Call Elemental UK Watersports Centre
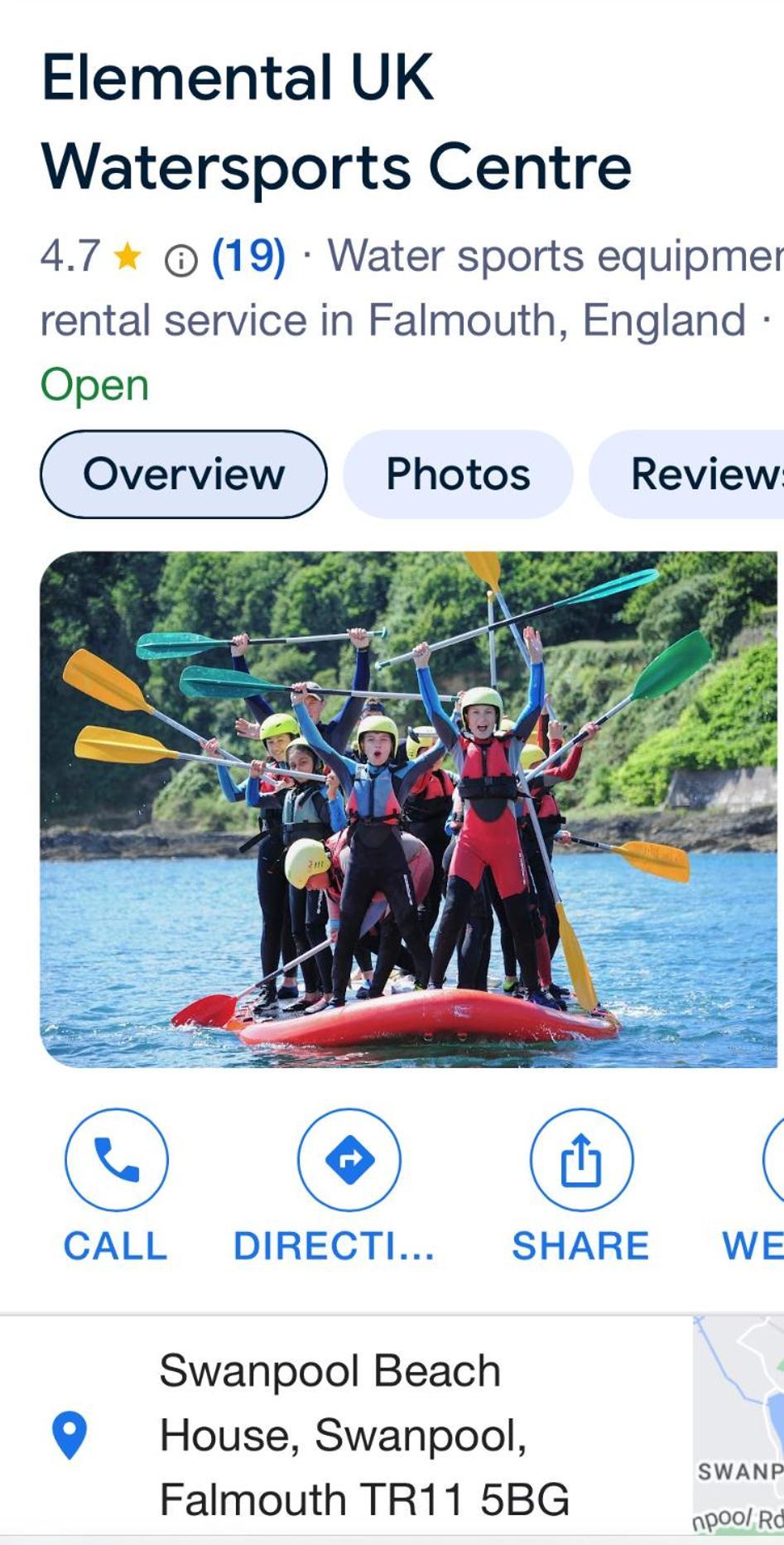Viewport: 784px width, 1545px height. point(117,1160)
